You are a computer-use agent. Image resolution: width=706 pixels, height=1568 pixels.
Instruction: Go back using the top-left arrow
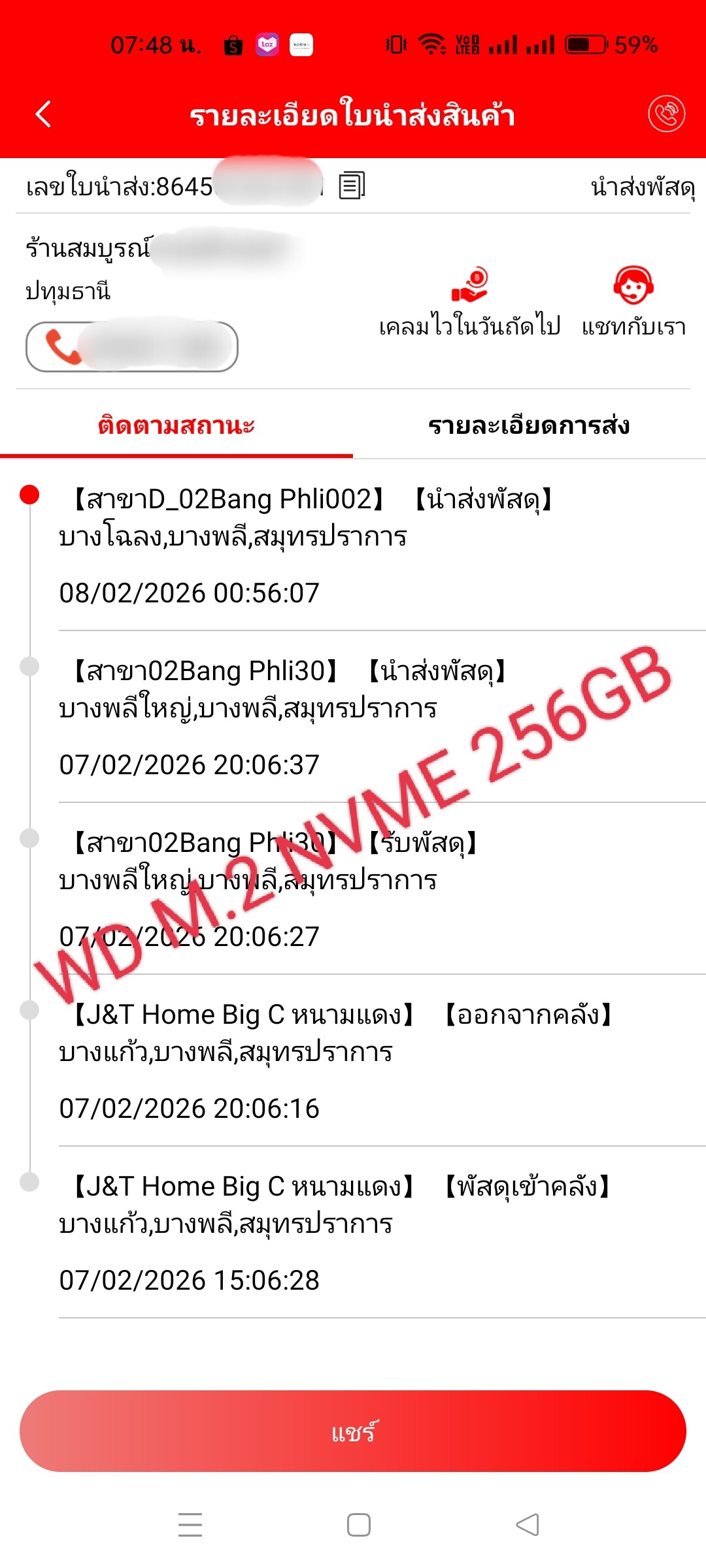coord(43,114)
